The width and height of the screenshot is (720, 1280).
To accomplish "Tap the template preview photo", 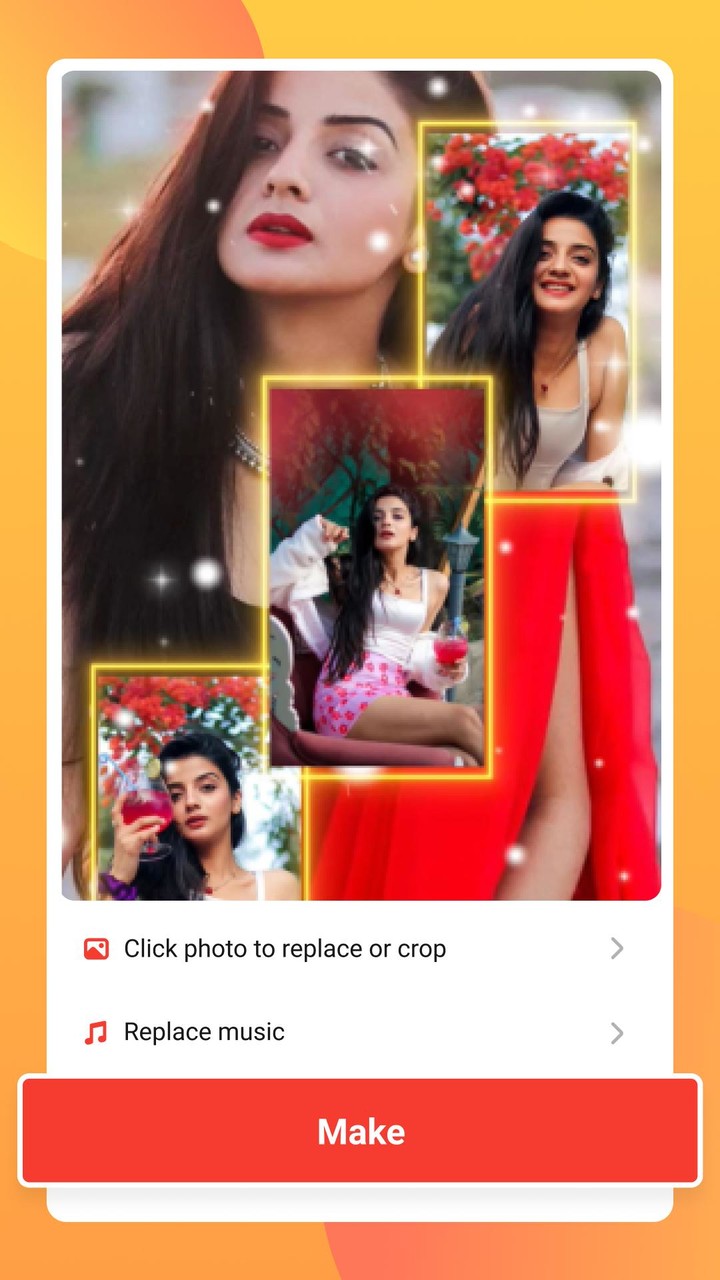I will point(361,485).
